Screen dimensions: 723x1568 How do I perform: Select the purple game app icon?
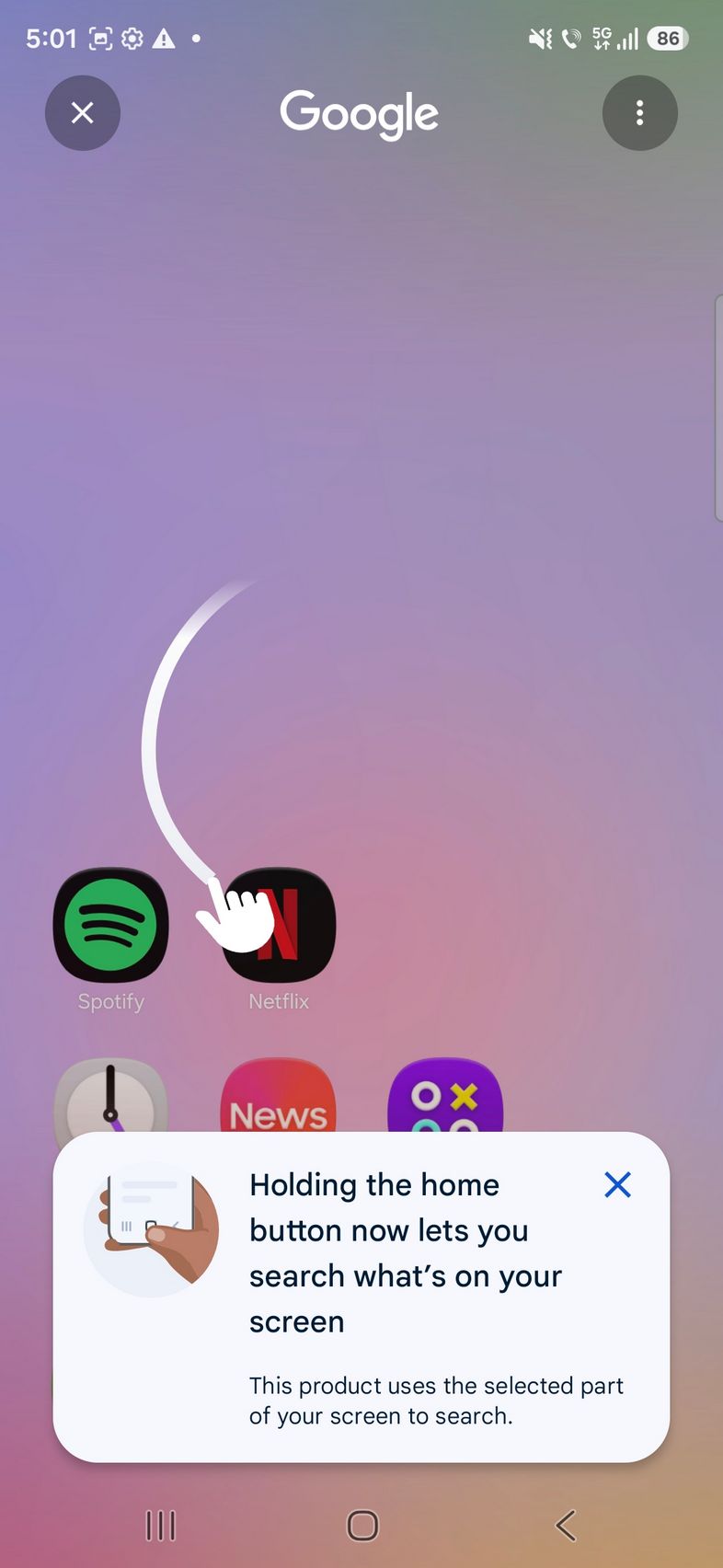tap(445, 1097)
